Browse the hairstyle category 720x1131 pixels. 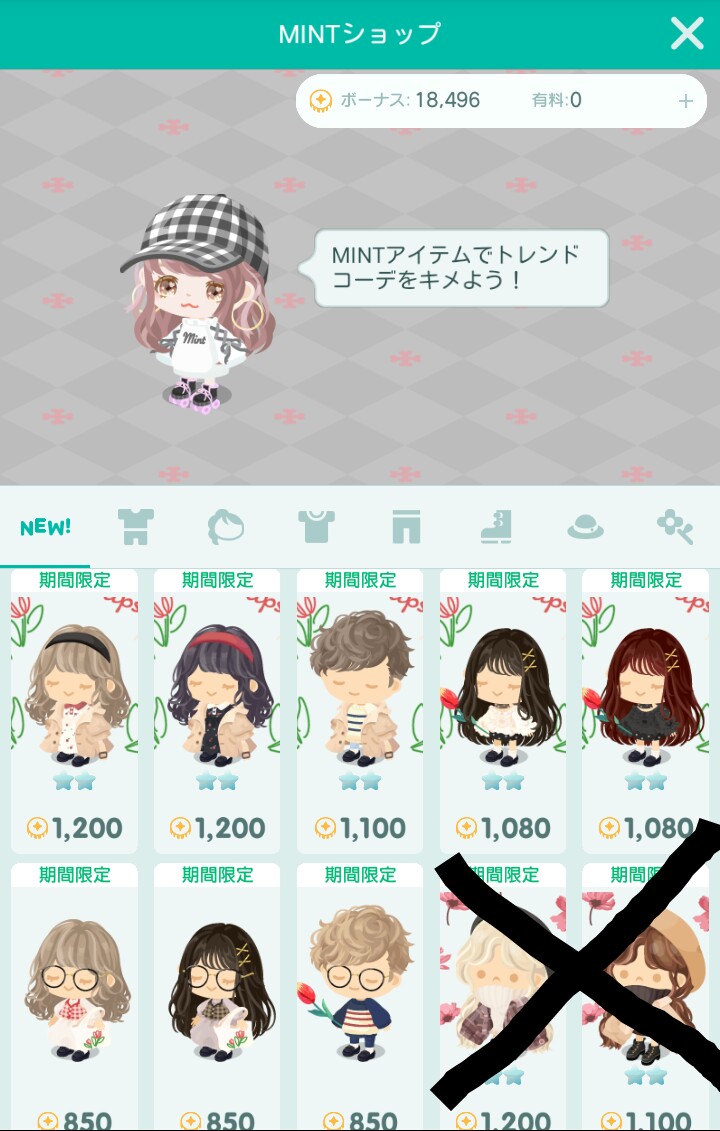[x=225, y=526]
